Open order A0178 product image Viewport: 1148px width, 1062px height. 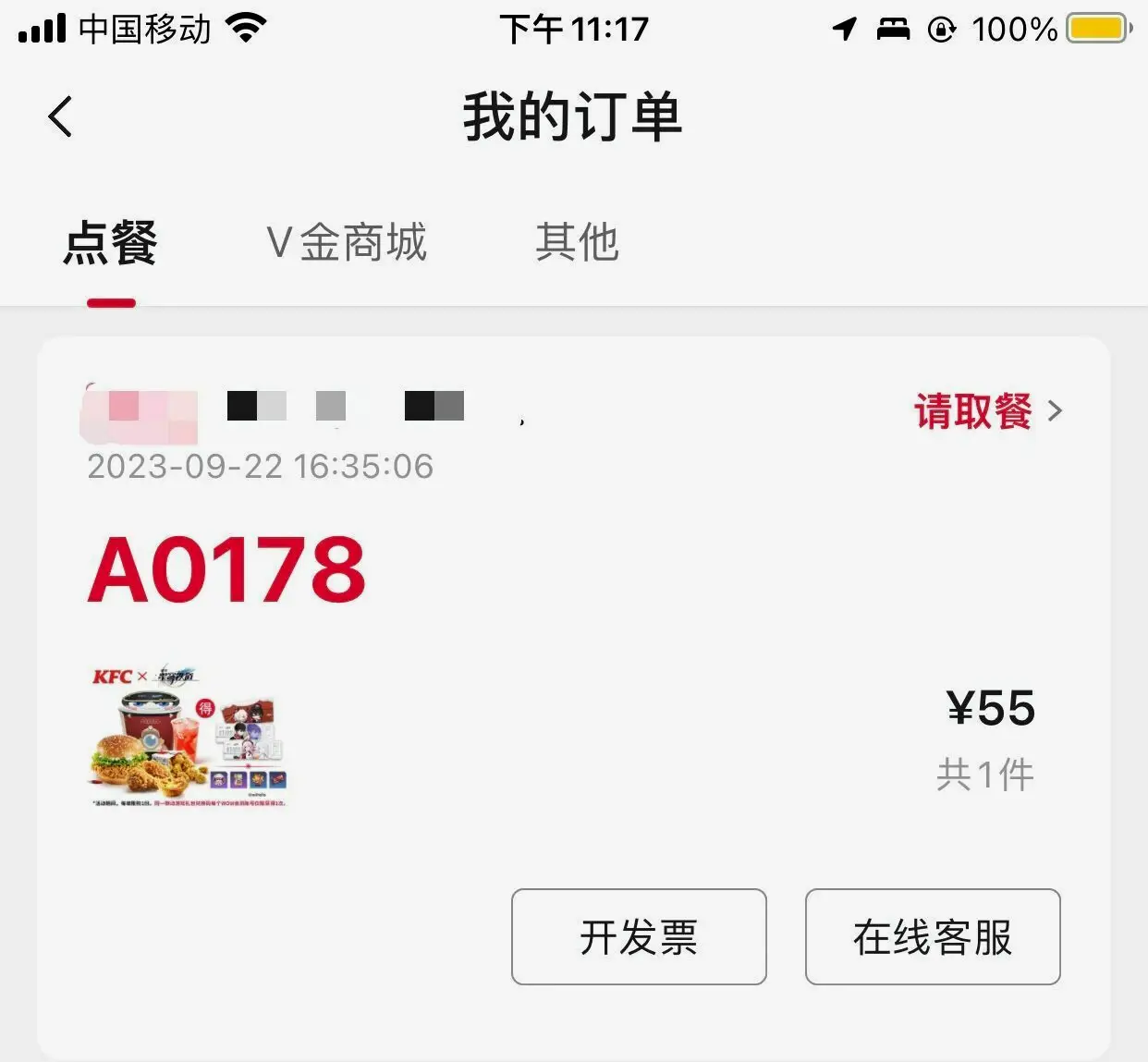[x=189, y=738]
